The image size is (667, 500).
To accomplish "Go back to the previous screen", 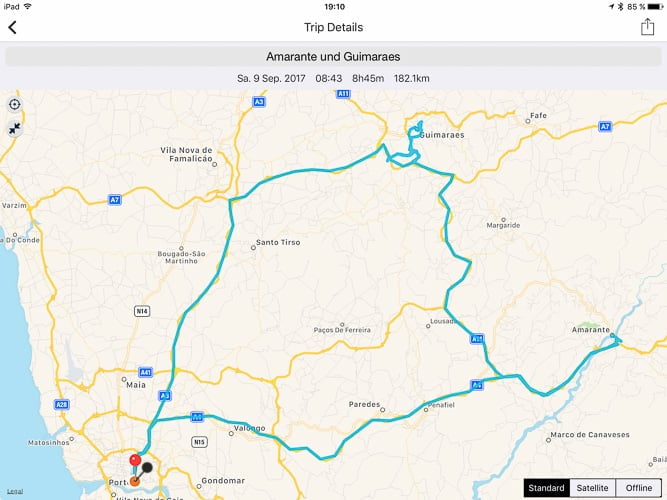I will tap(12, 28).
